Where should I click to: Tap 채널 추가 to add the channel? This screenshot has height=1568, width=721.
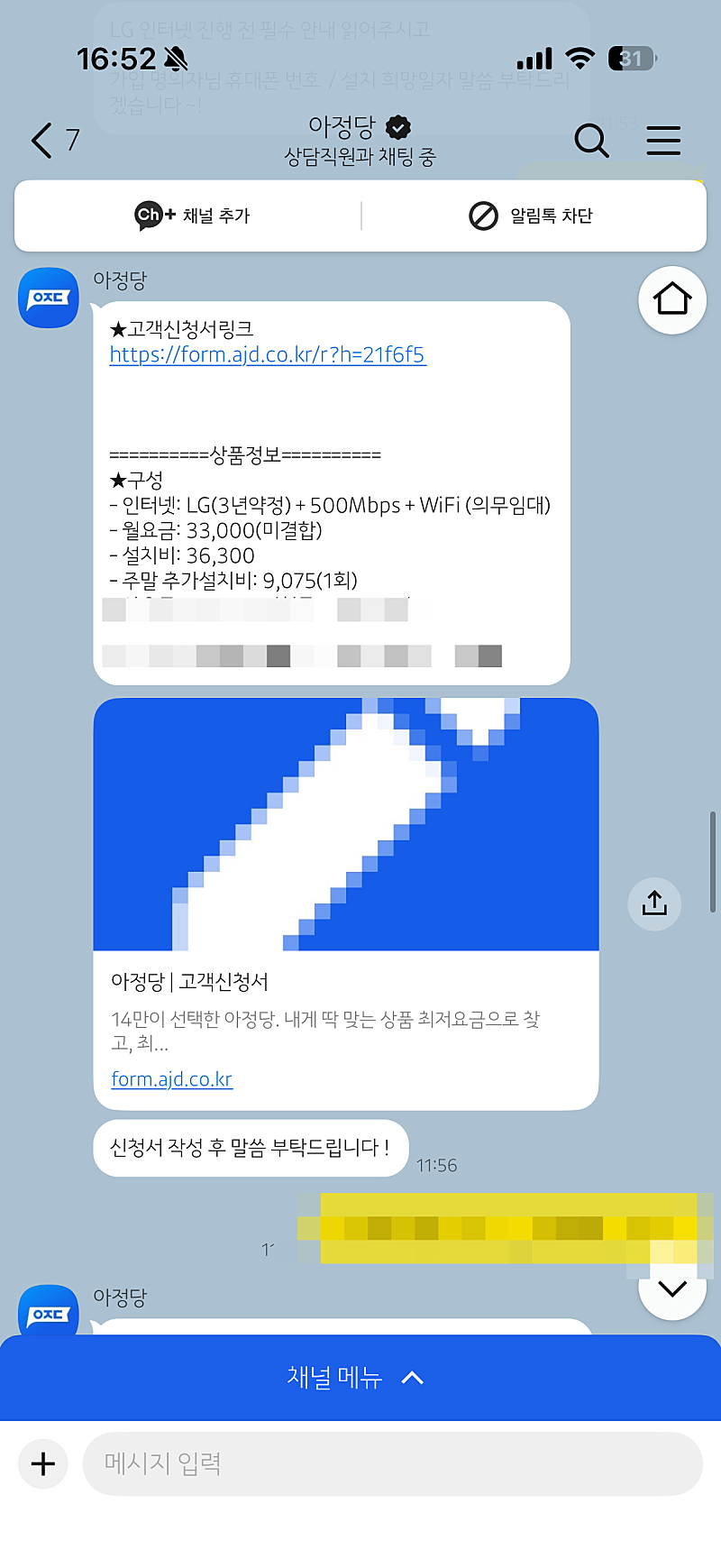click(192, 215)
